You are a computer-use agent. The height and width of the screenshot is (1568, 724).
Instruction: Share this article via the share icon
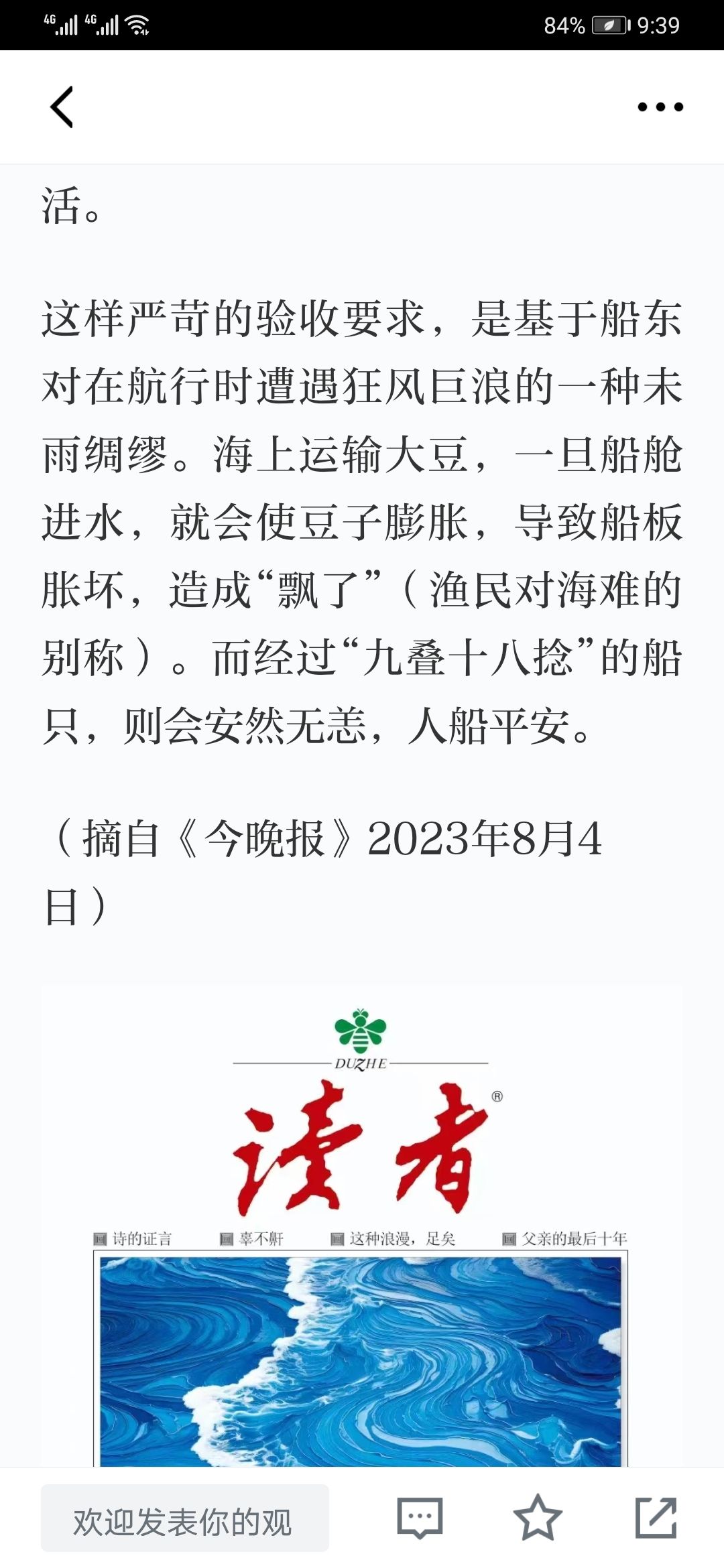coord(656,1517)
